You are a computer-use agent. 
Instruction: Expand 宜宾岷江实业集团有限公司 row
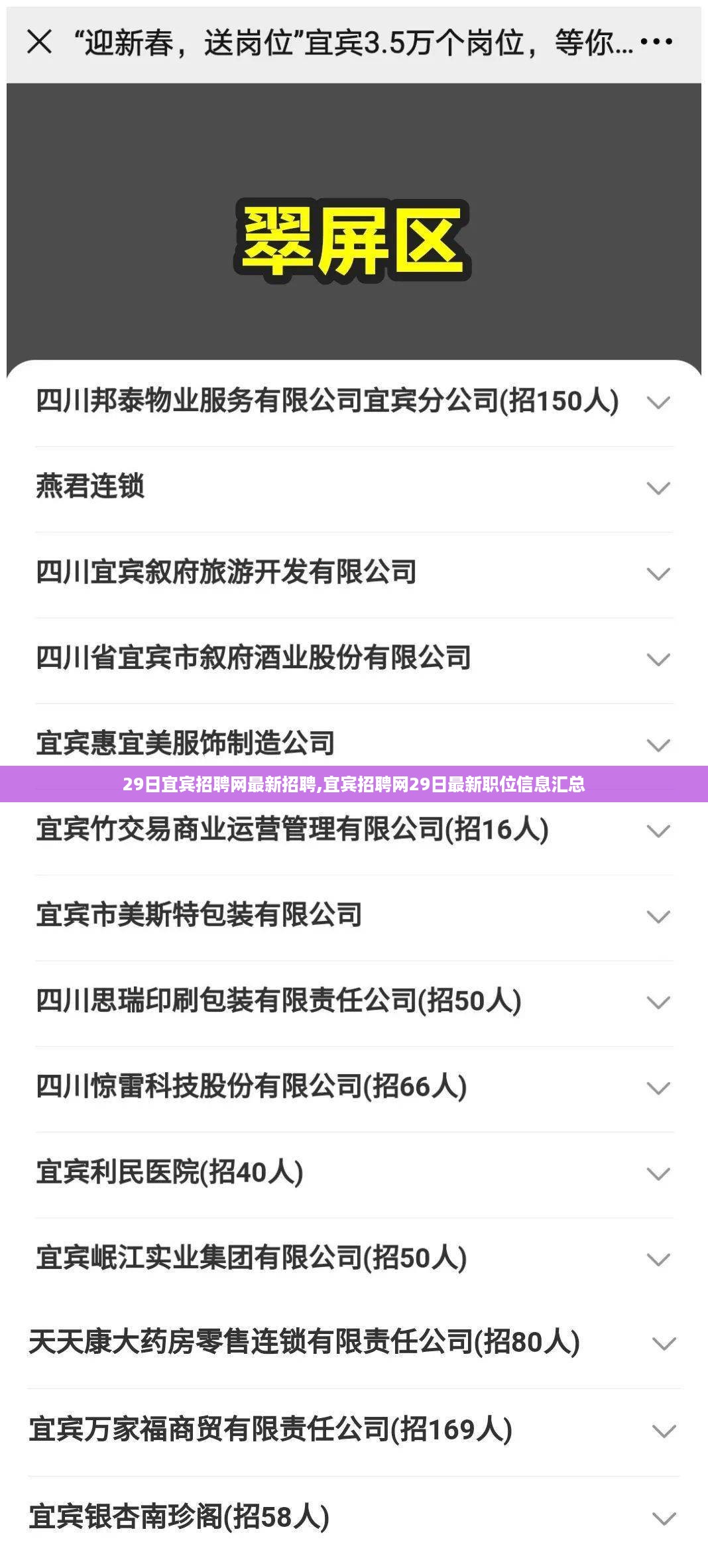point(658,1259)
